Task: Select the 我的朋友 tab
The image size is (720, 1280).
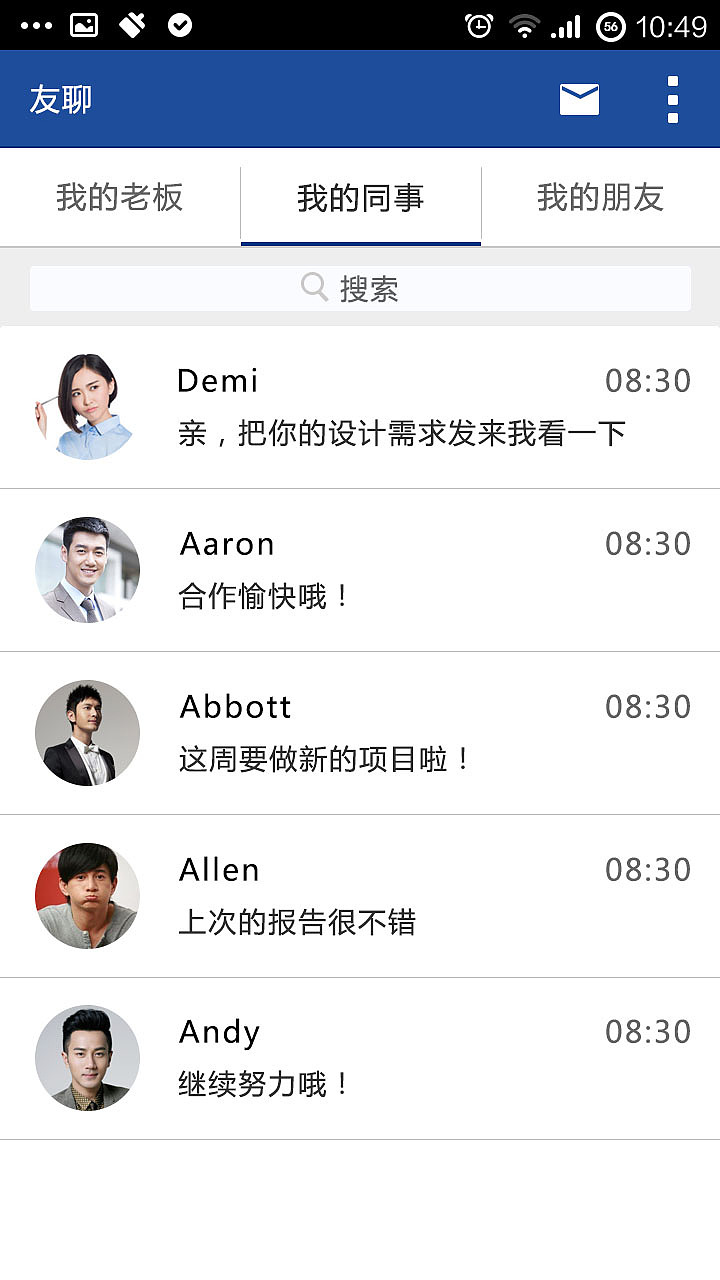Action: coord(601,197)
